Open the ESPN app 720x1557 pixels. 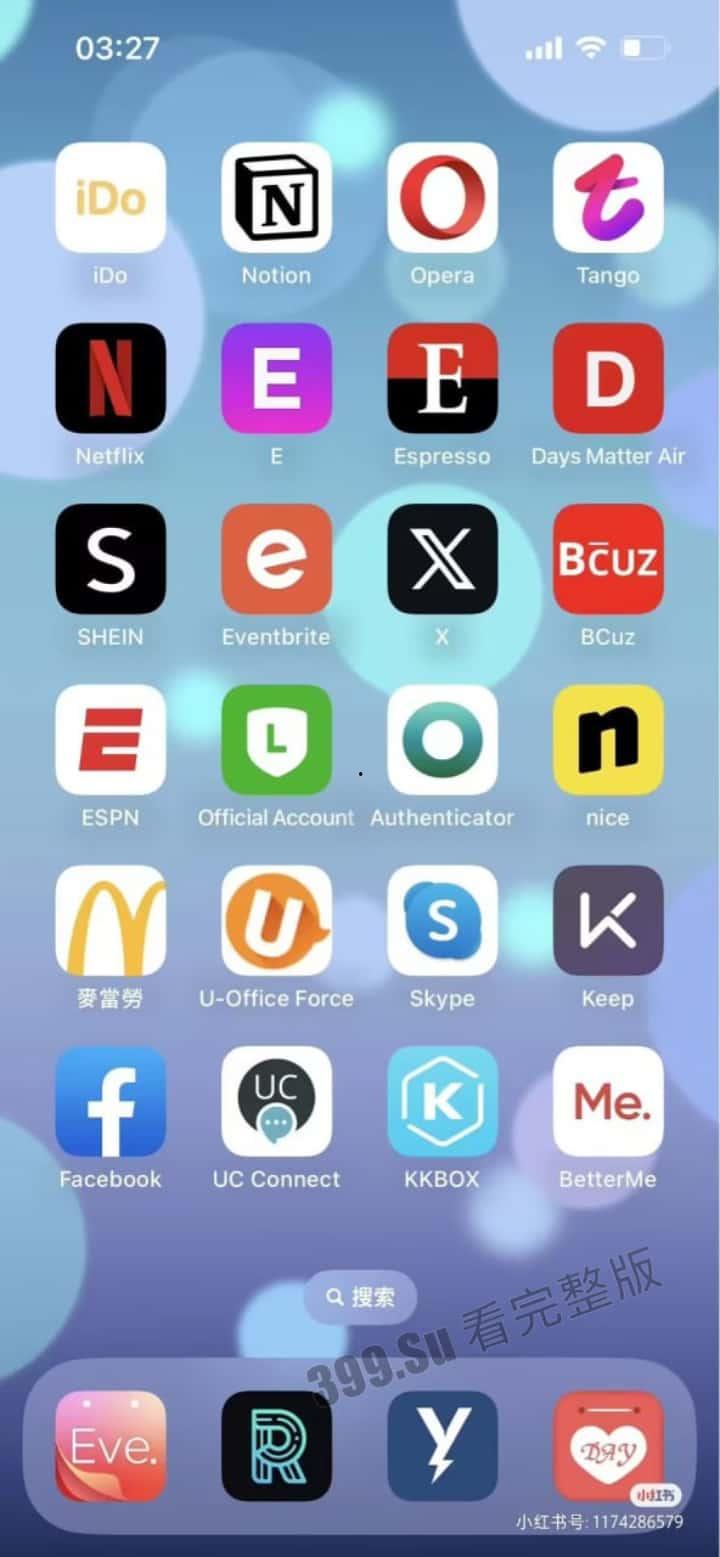click(110, 740)
